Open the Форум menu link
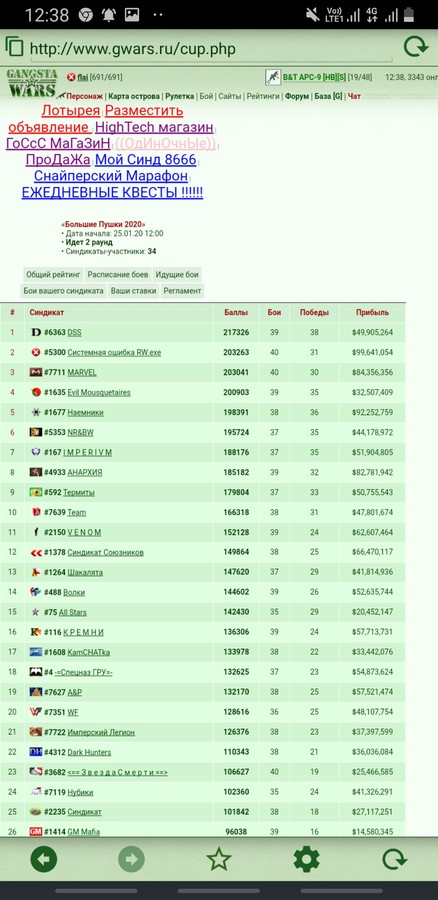Screen dimensions: 438x900 (x=297, y=96)
